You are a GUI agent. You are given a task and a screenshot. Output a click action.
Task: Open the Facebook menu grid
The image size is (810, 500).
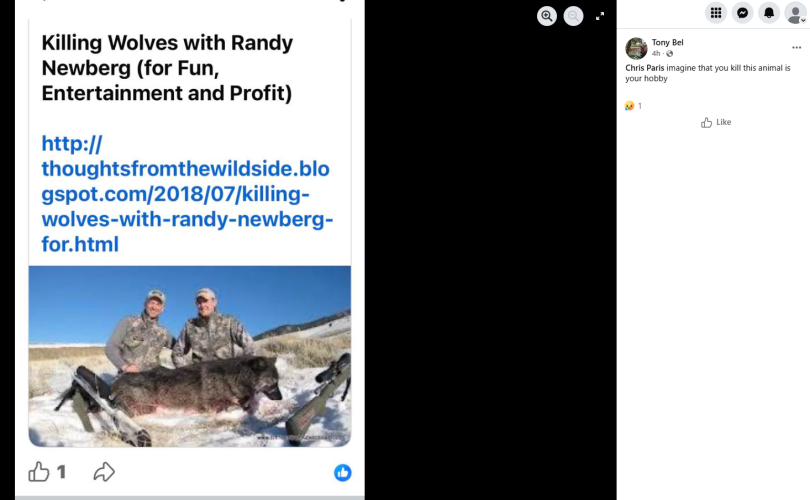715,13
